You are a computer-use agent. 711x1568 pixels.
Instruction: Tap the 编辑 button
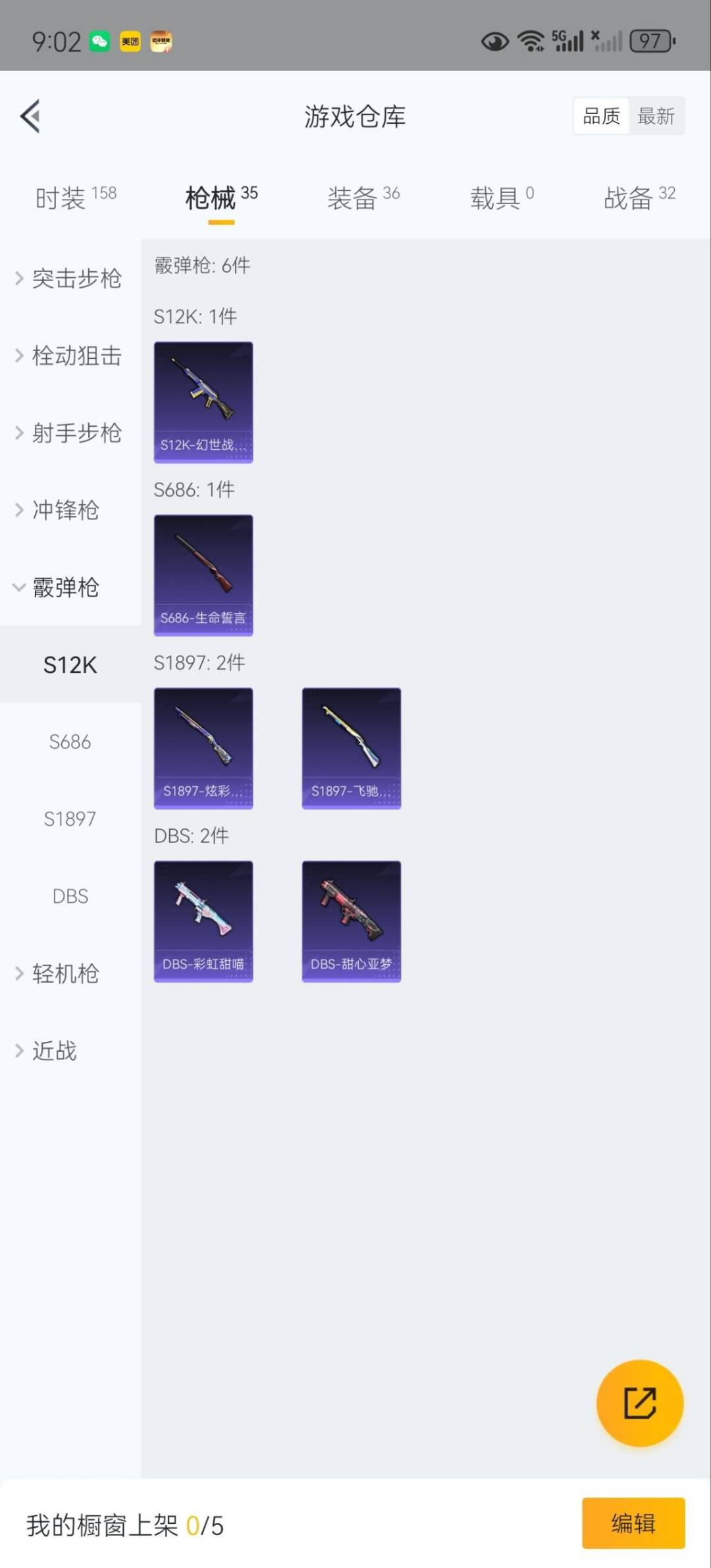pos(633,1523)
